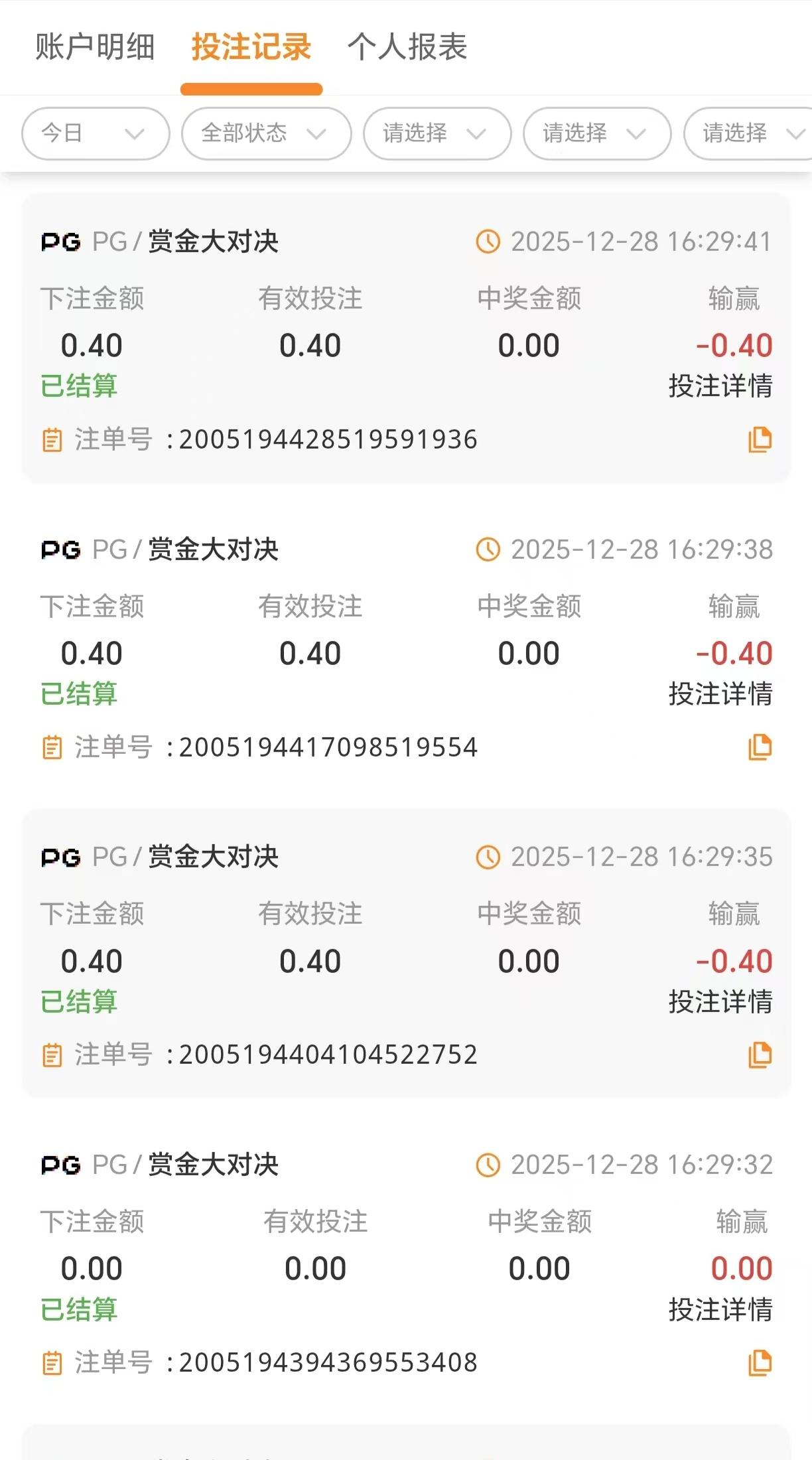812x1460 pixels.
Task: Copy bet number 2005194417098519554
Action: pos(760,747)
